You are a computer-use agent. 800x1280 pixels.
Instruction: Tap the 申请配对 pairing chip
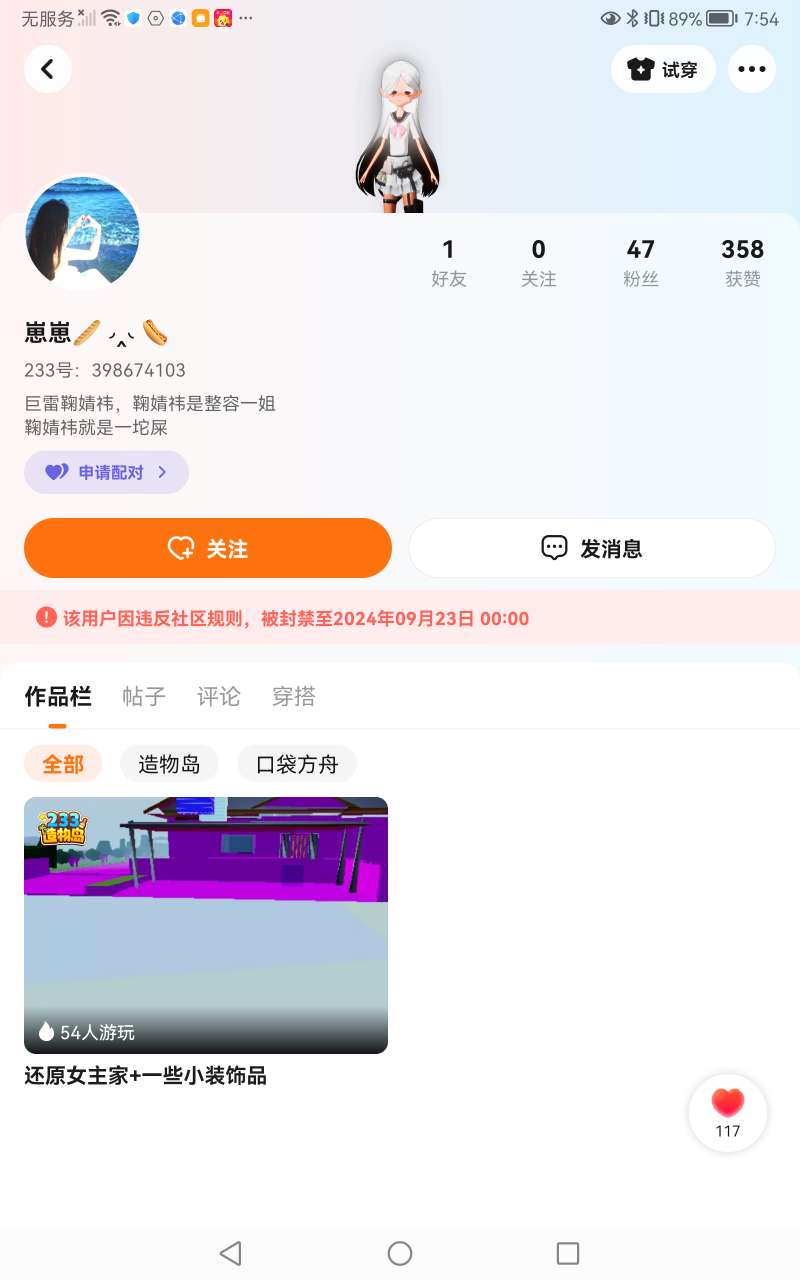[x=106, y=472]
